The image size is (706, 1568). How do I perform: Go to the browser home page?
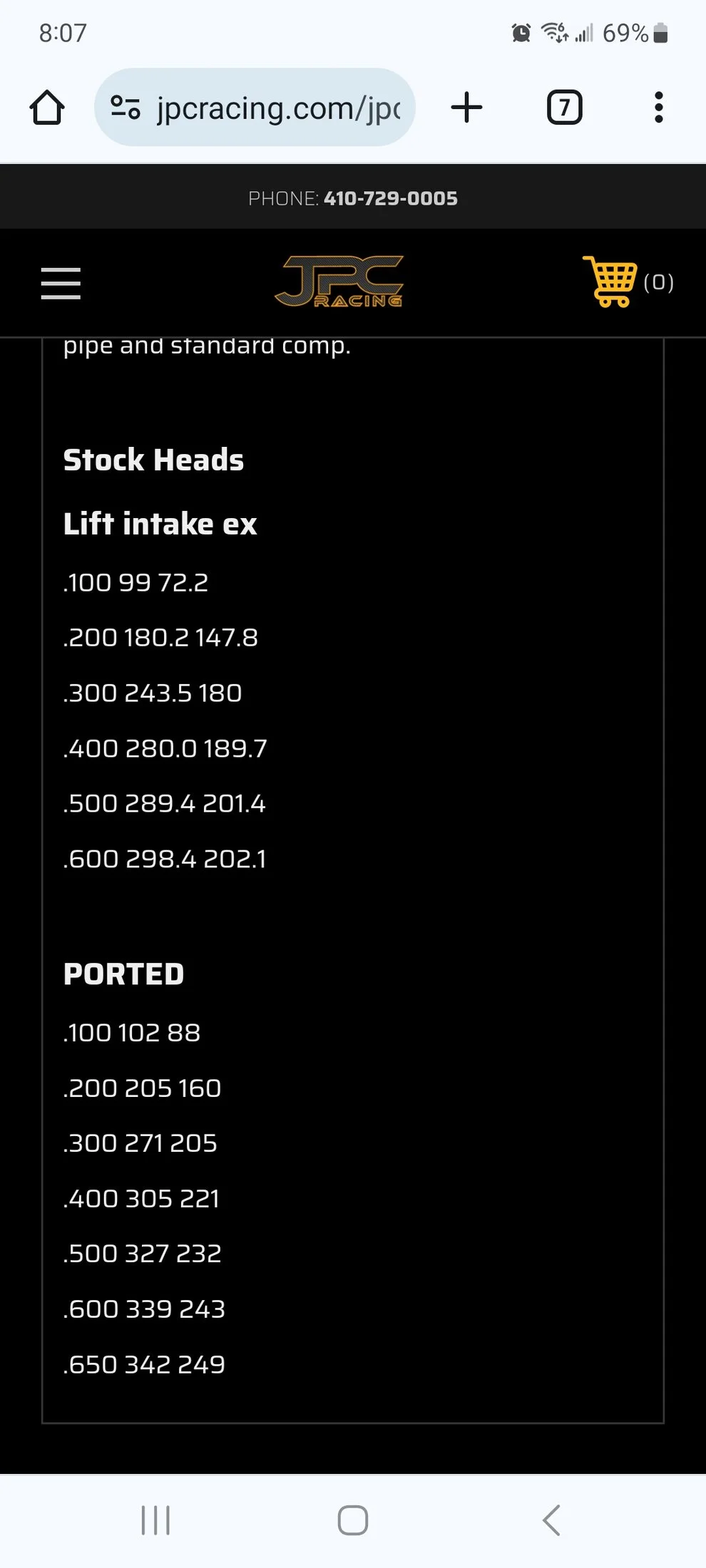pos(47,108)
